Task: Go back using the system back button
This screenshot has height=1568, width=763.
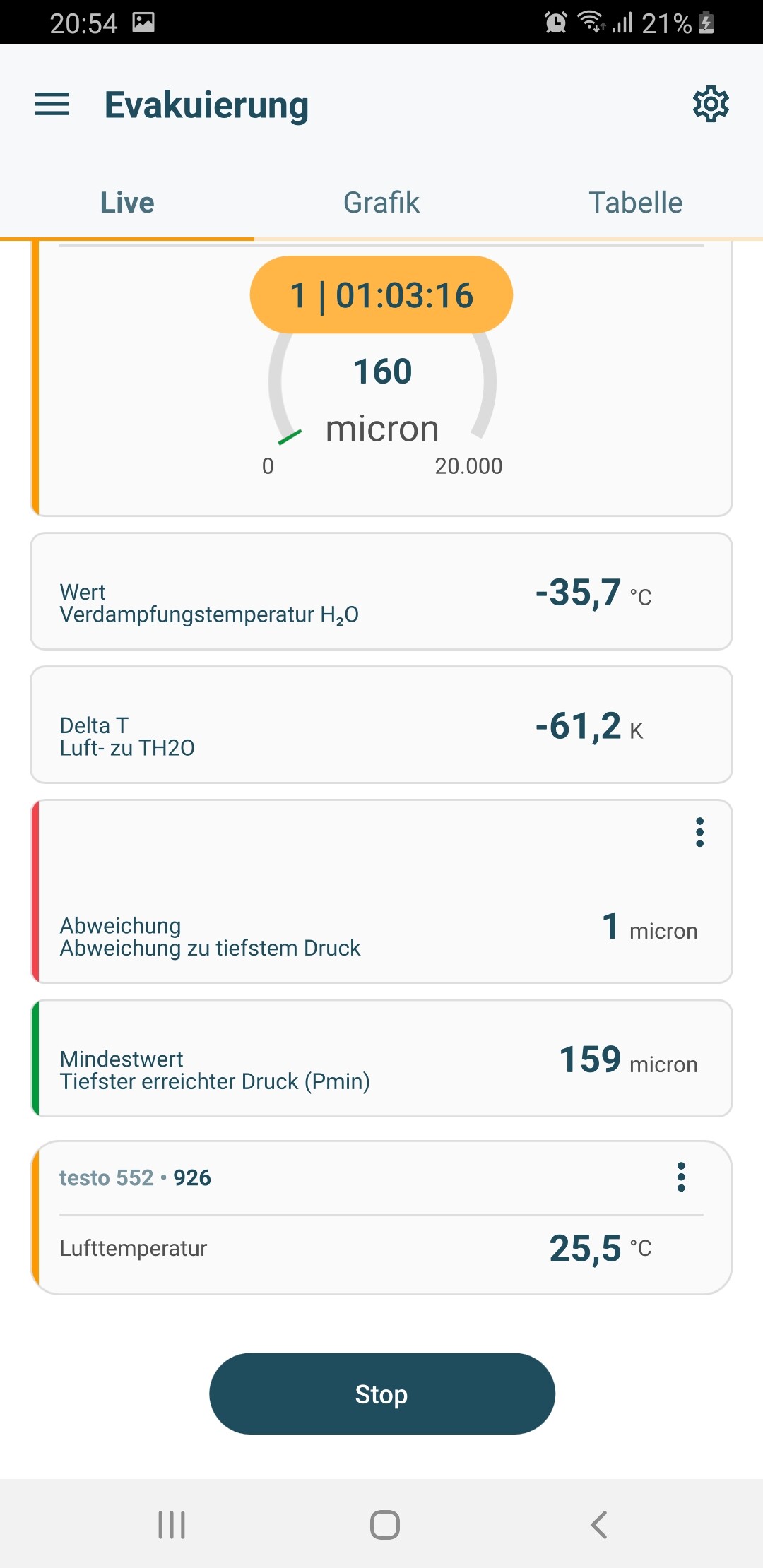Action: [599, 1525]
